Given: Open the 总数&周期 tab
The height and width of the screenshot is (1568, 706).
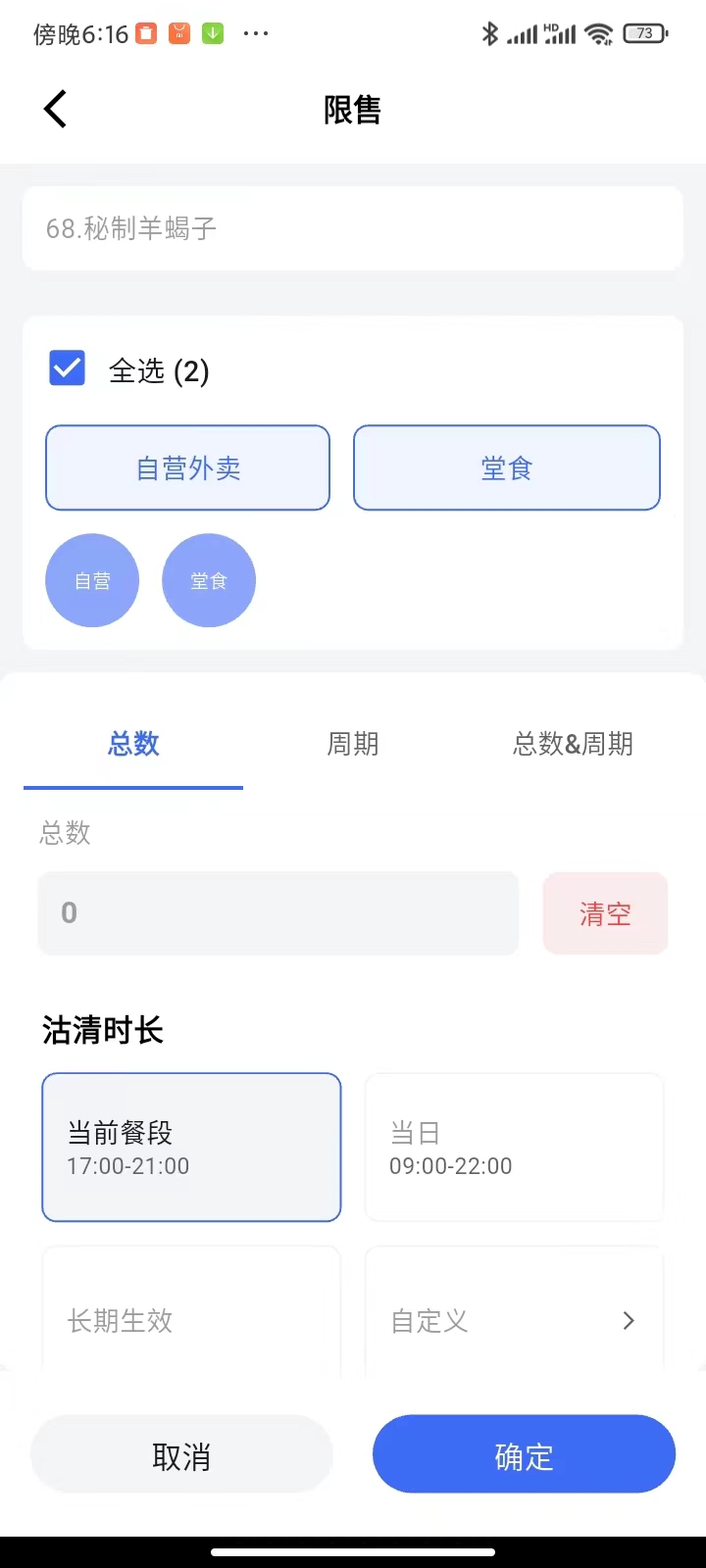Looking at the screenshot, I should click(573, 744).
